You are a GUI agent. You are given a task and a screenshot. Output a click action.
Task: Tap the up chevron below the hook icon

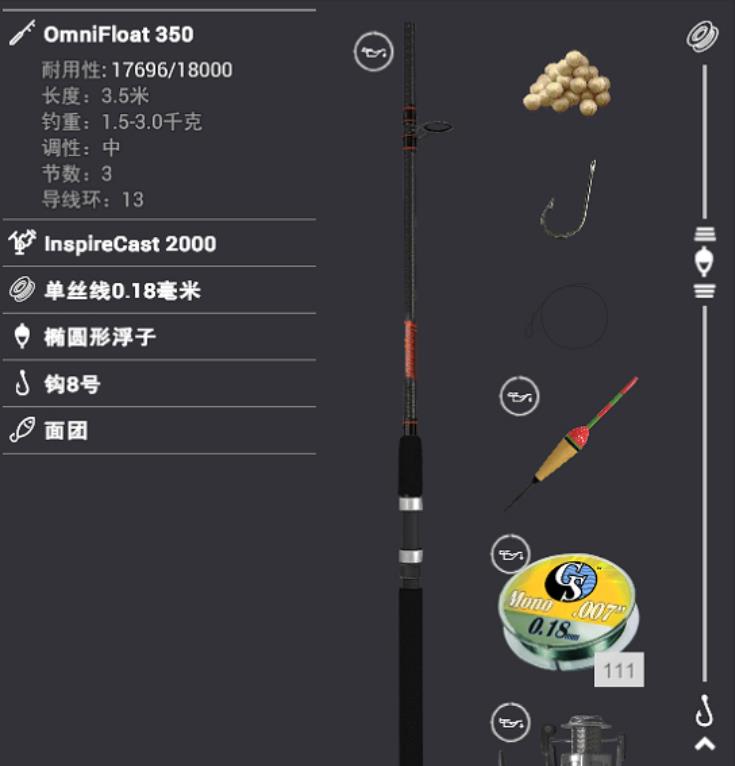point(705,744)
